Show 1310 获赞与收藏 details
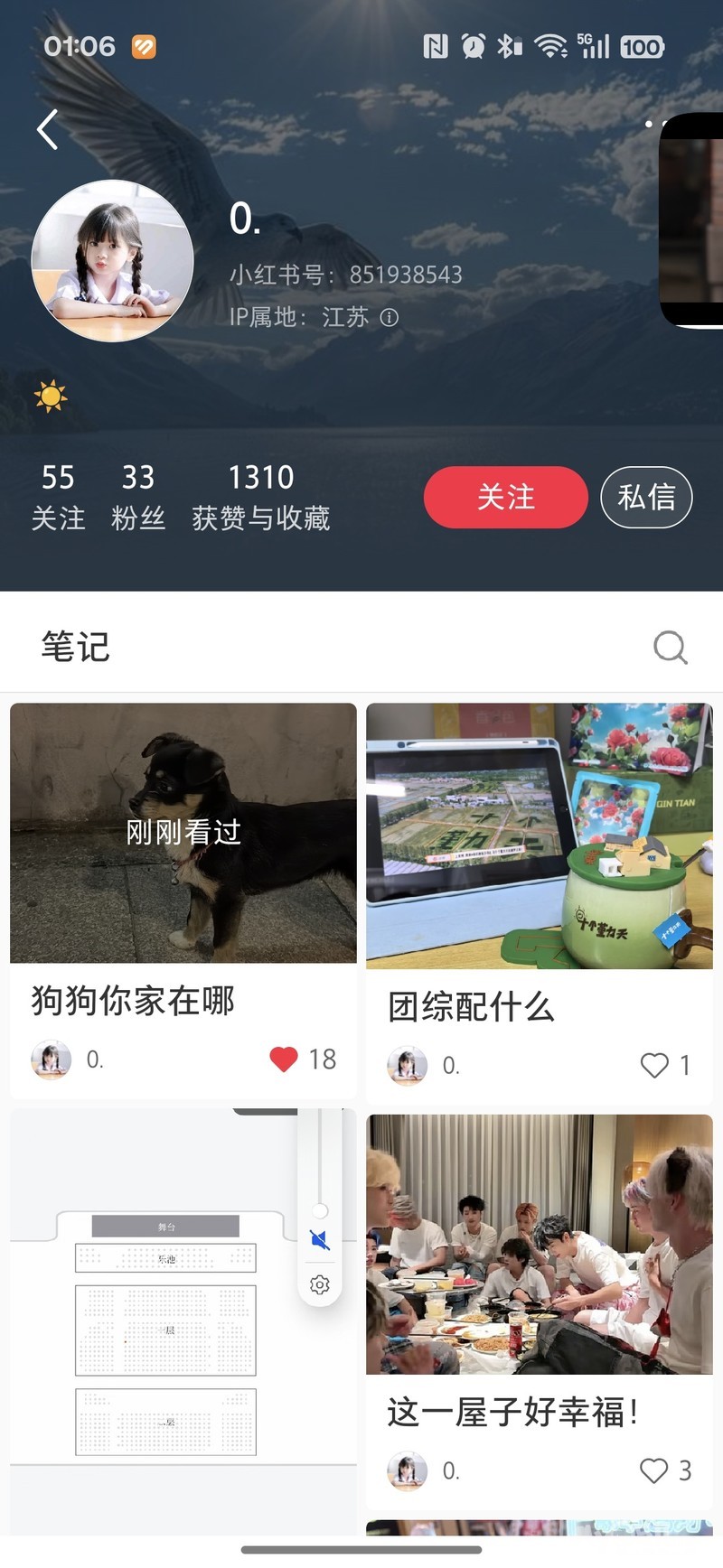Image resolution: width=723 pixels, height=1568 pixels. click(260, 496)
